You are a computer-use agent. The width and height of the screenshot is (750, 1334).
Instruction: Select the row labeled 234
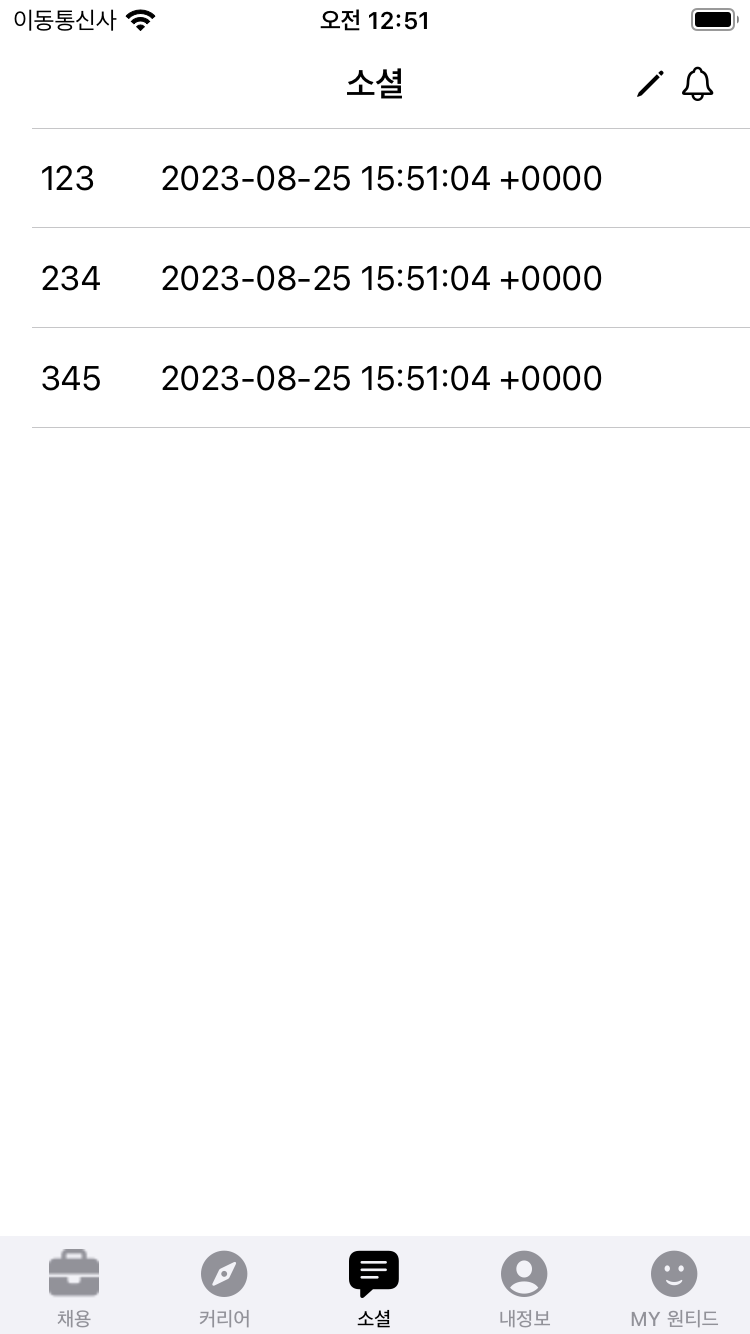coord(391,278)
